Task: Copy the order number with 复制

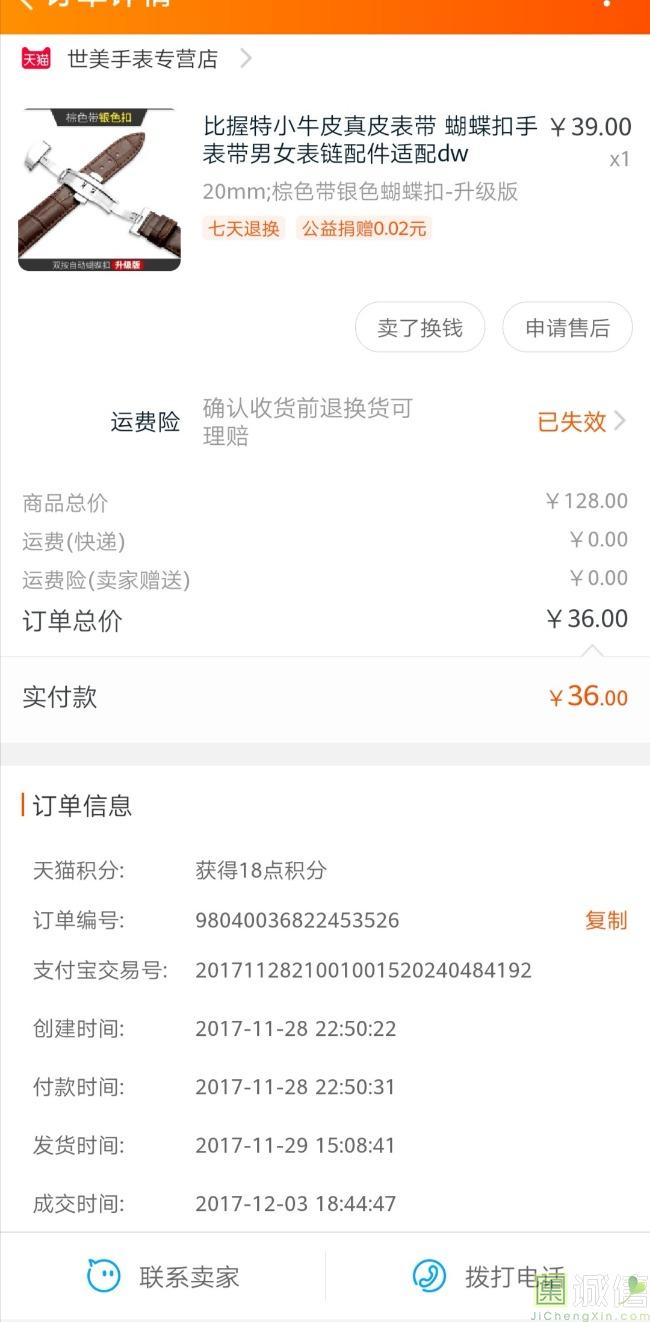Action: 605,920
